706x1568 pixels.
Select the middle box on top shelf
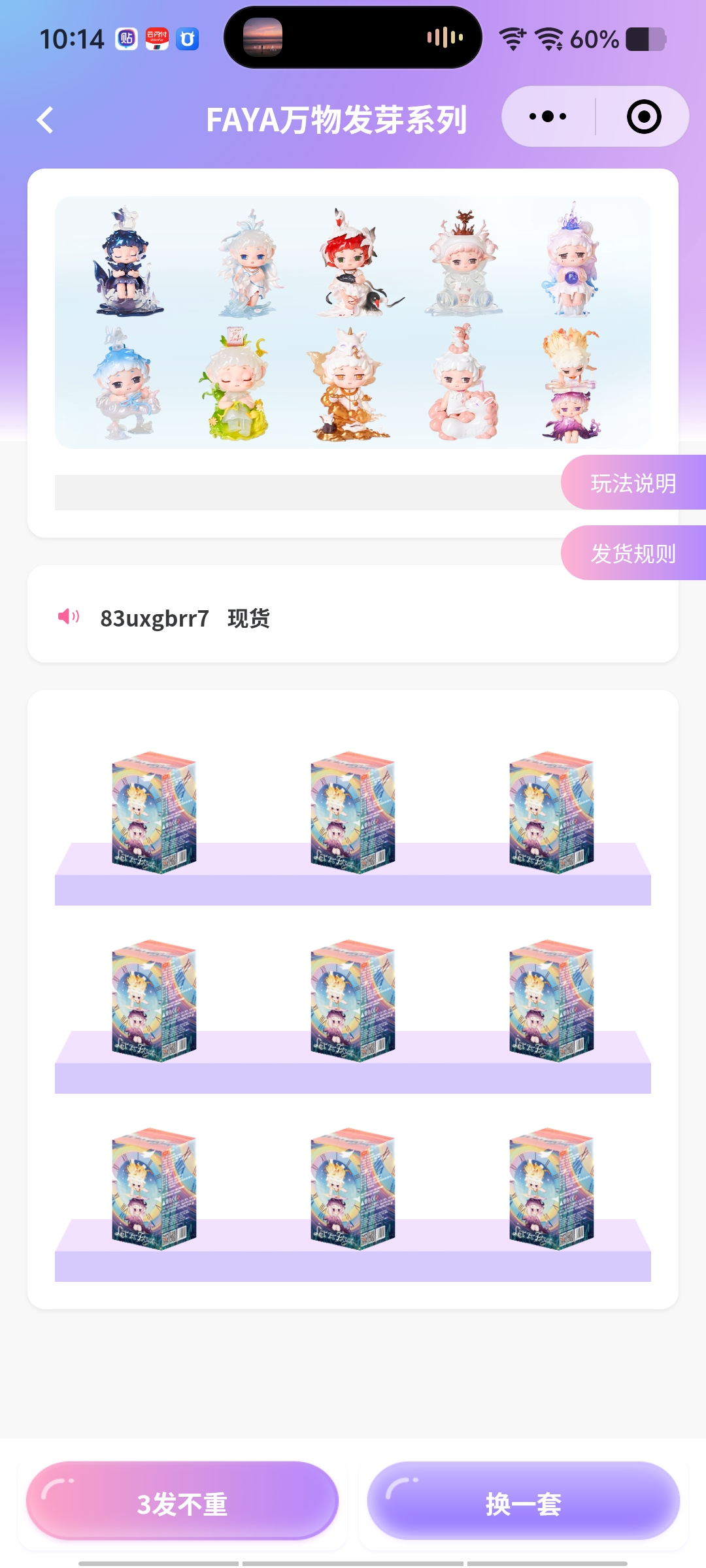point(353,812)
